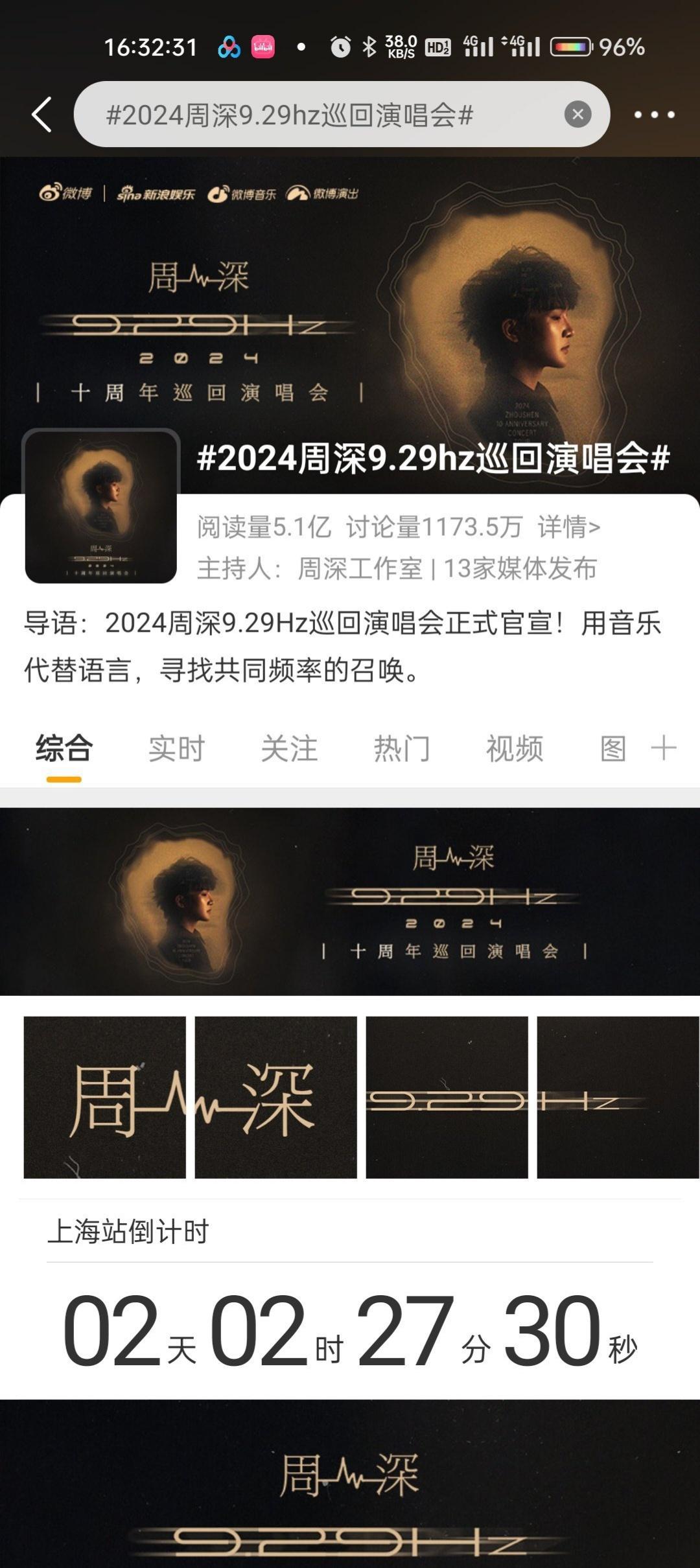This screenshot has width=700, height=1568.
Task: Open the 十周年巡回演唱会 banner below the tabs
Action: pos(350,901)
